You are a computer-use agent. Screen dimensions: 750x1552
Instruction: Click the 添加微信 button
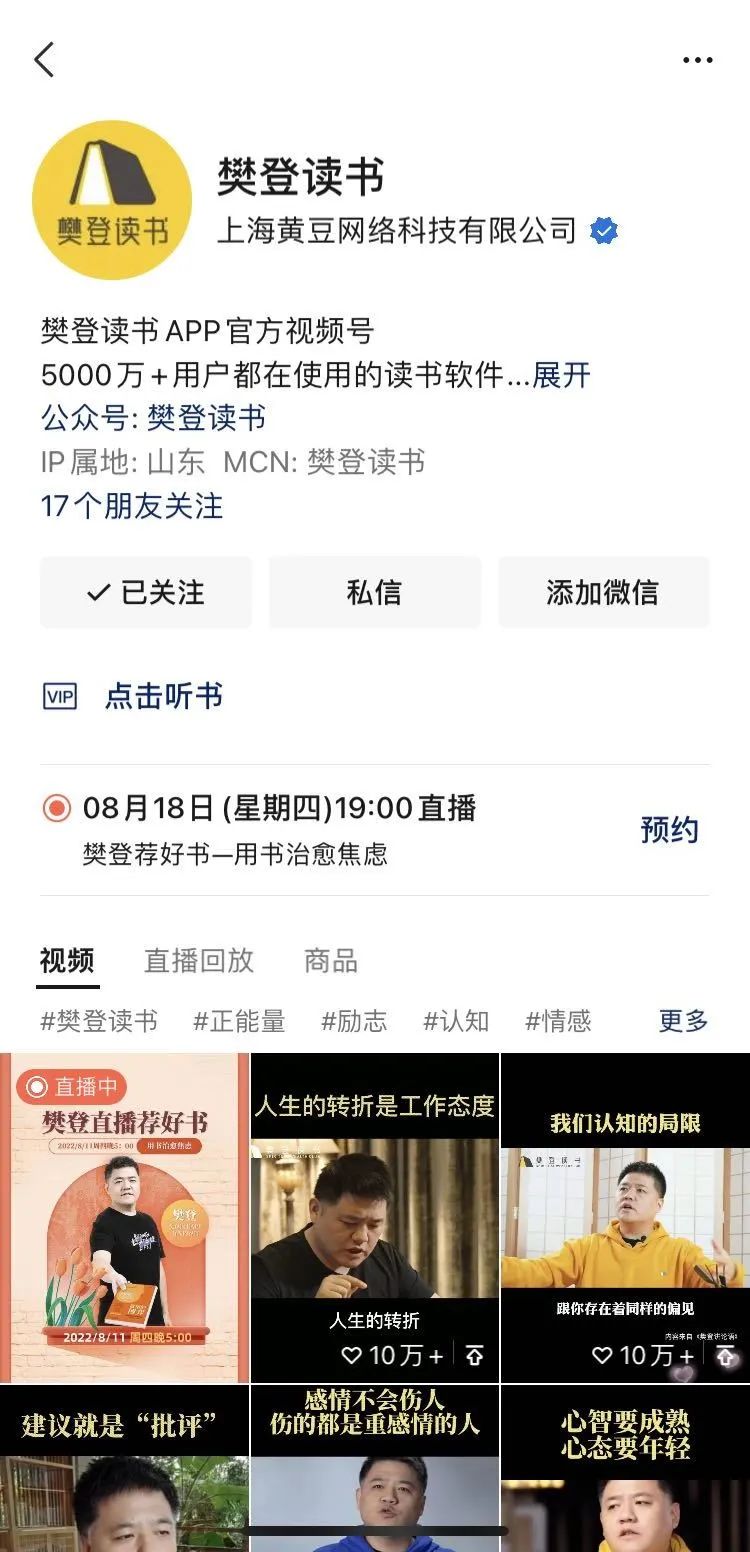(x=603, y=592)
